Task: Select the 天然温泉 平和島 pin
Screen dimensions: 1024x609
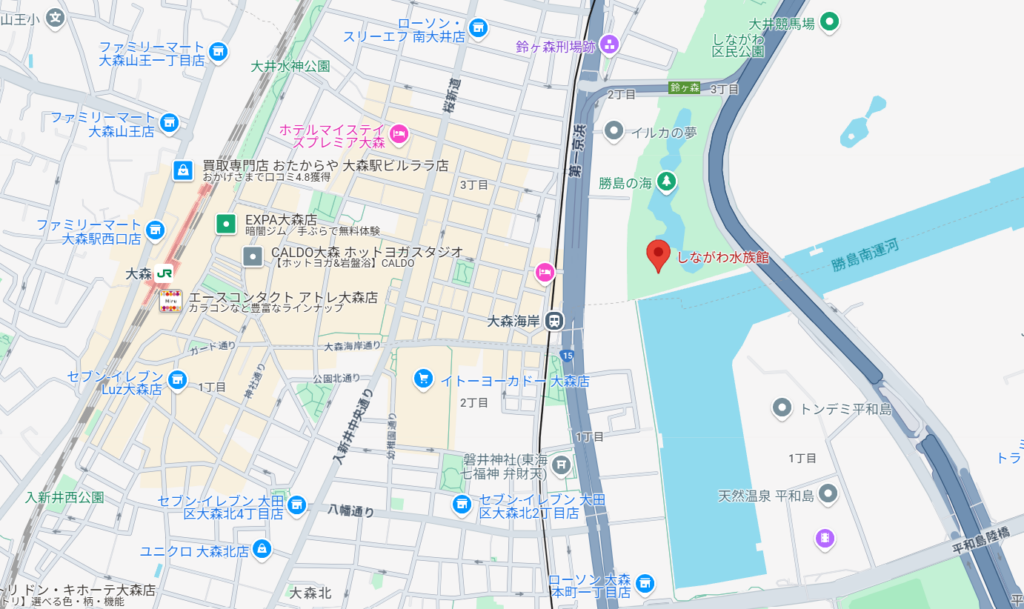Action: [x=828, y=494]
